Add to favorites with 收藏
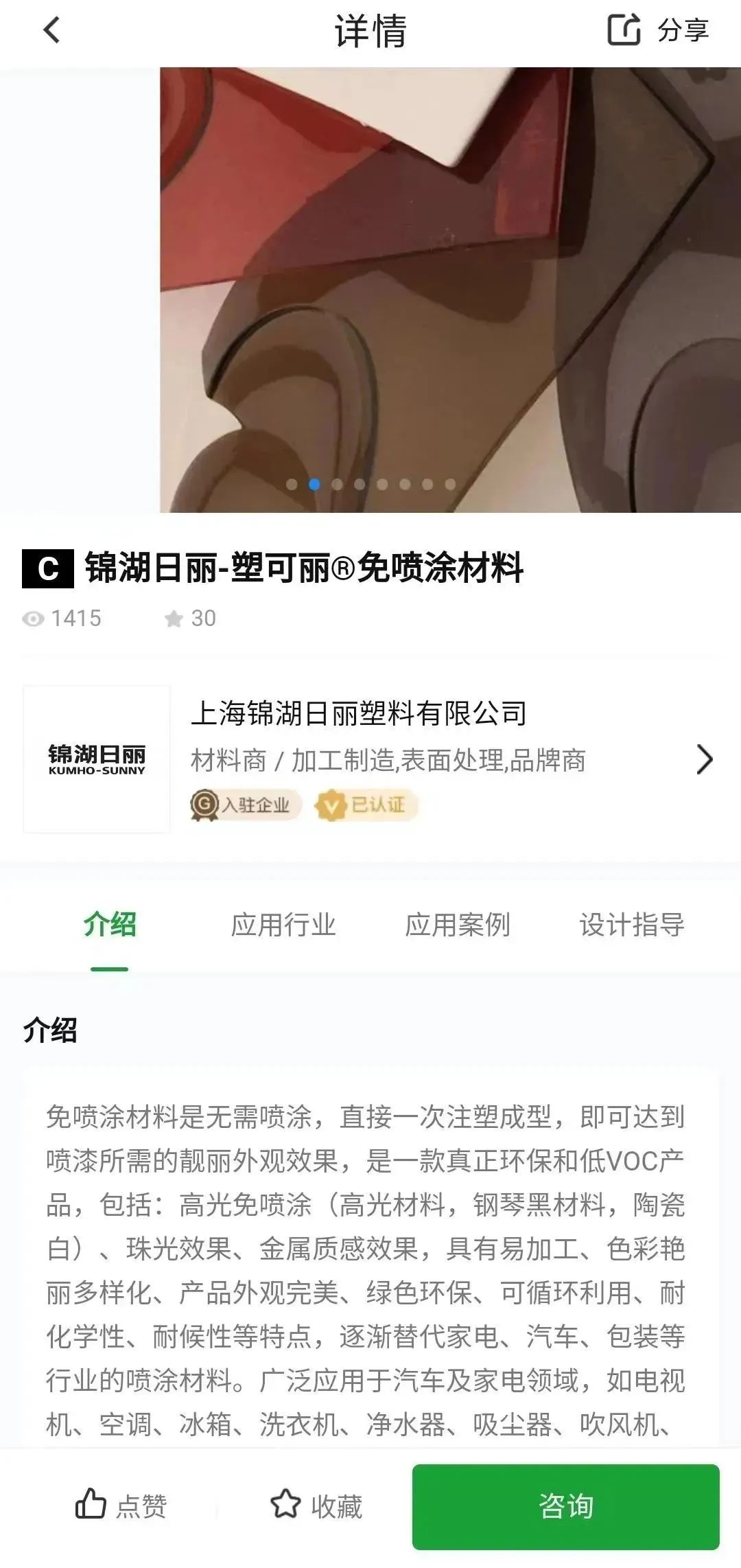 [316, 1506]
